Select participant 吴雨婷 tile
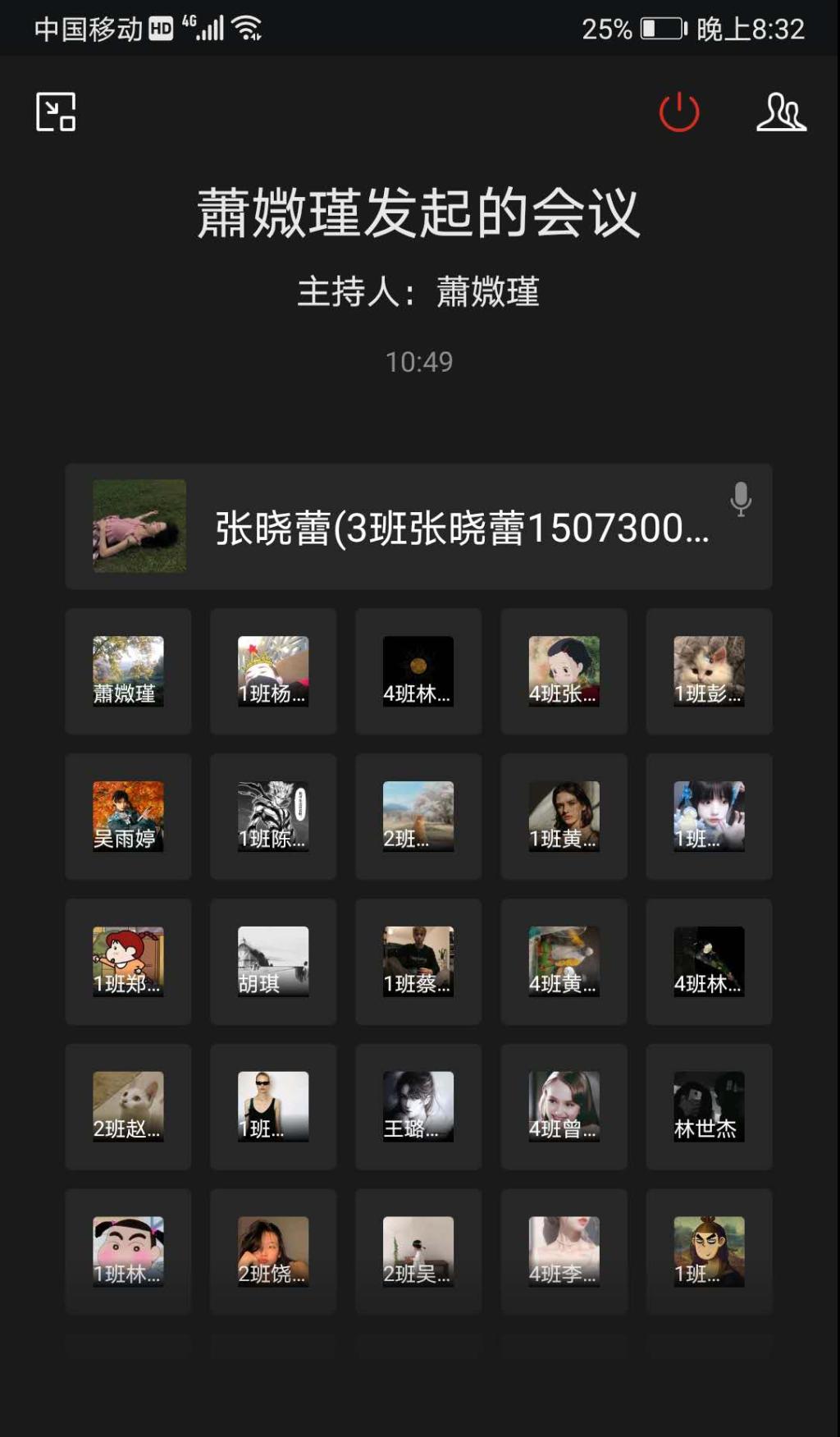 pyautogui.click(x=128, y=817)
